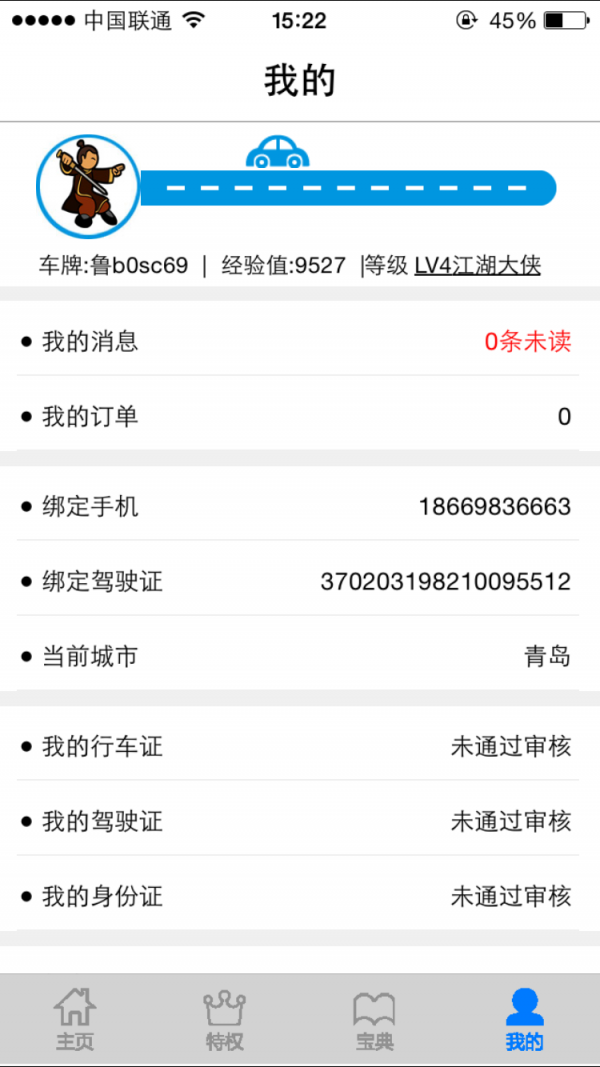Open 我的行车证 verification status
The width and height of the screenshot is (600, 1067).
point(298,746)
